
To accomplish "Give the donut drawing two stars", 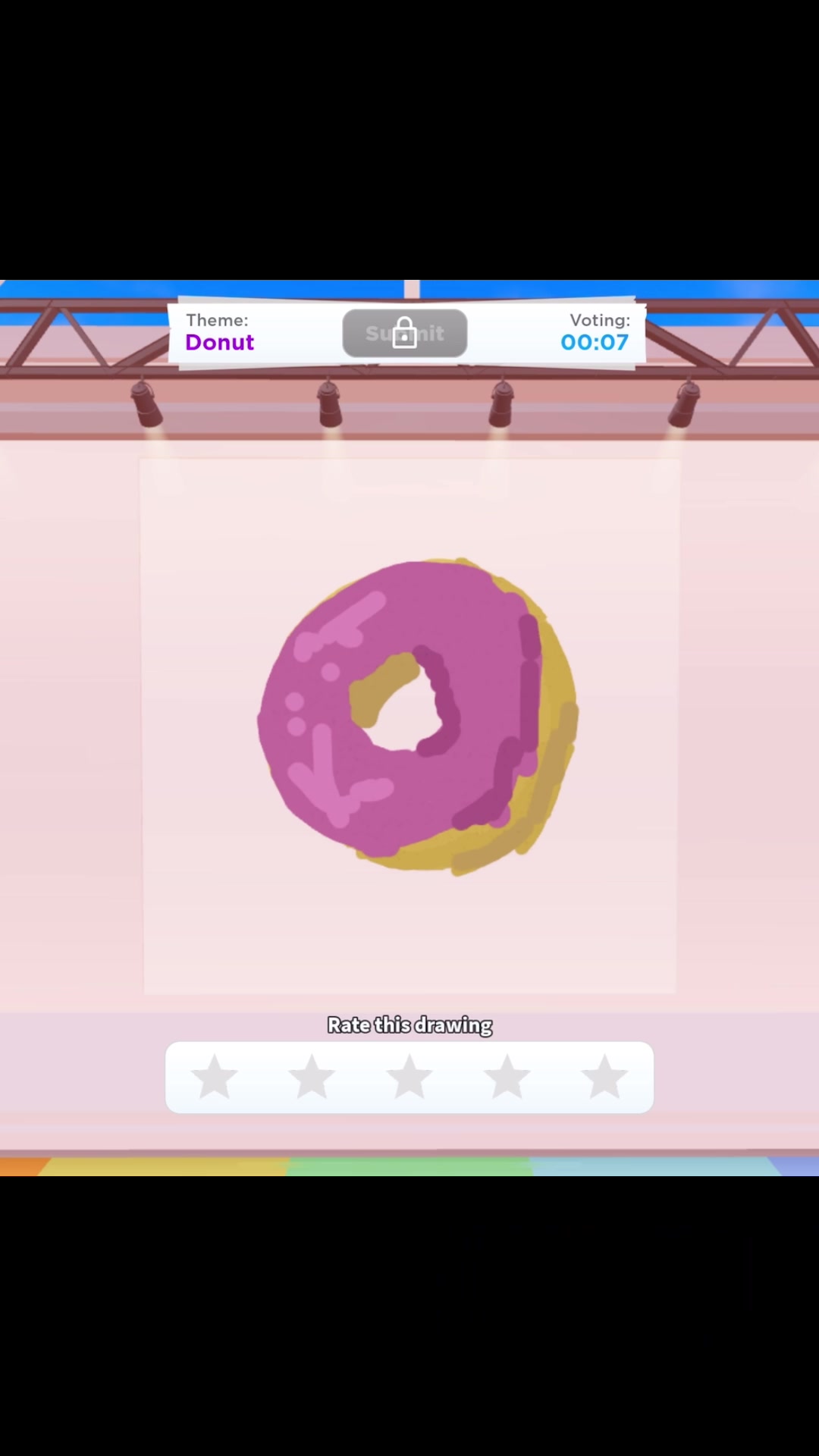I will click(x=312, y=1077).
